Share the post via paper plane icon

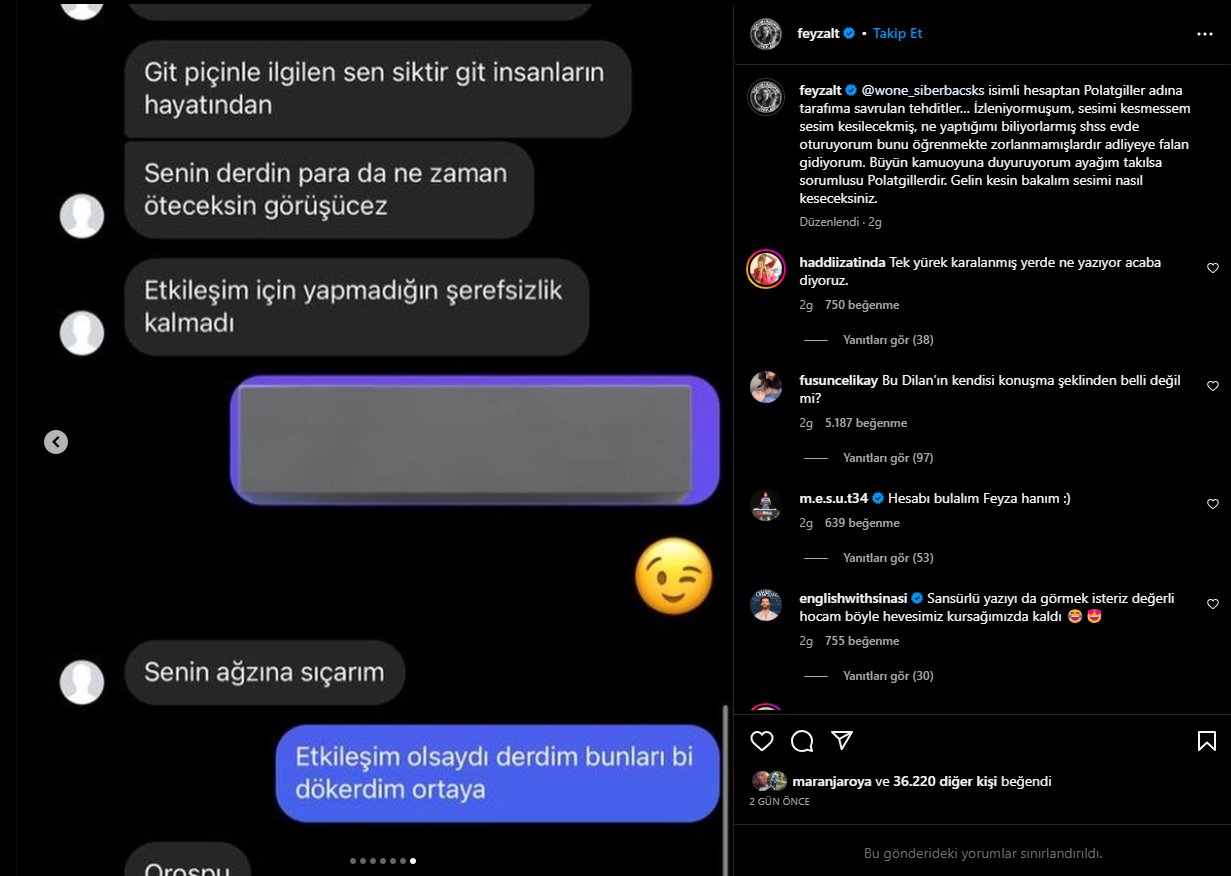(x=842, y=741)
